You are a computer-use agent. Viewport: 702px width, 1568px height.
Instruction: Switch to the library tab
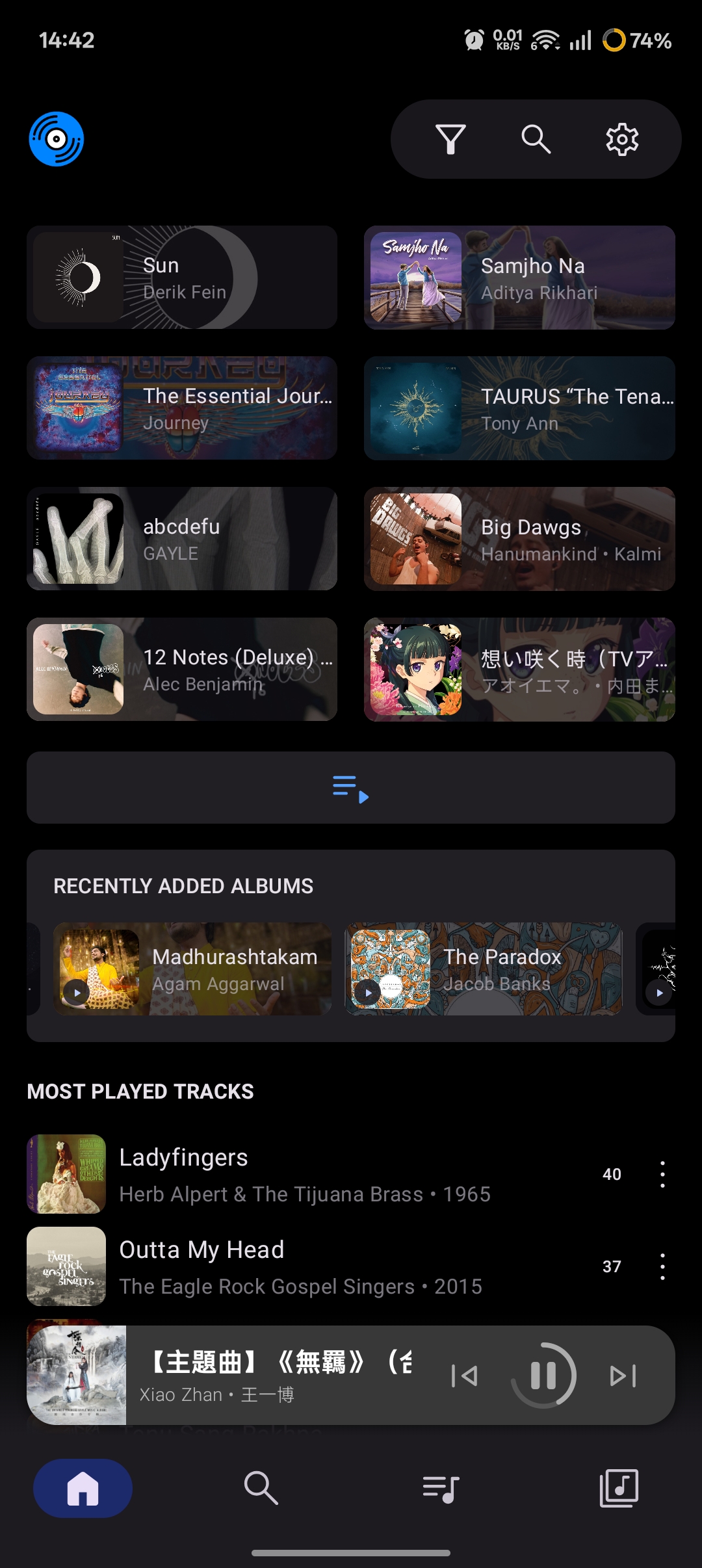(x=619, y=1488)
